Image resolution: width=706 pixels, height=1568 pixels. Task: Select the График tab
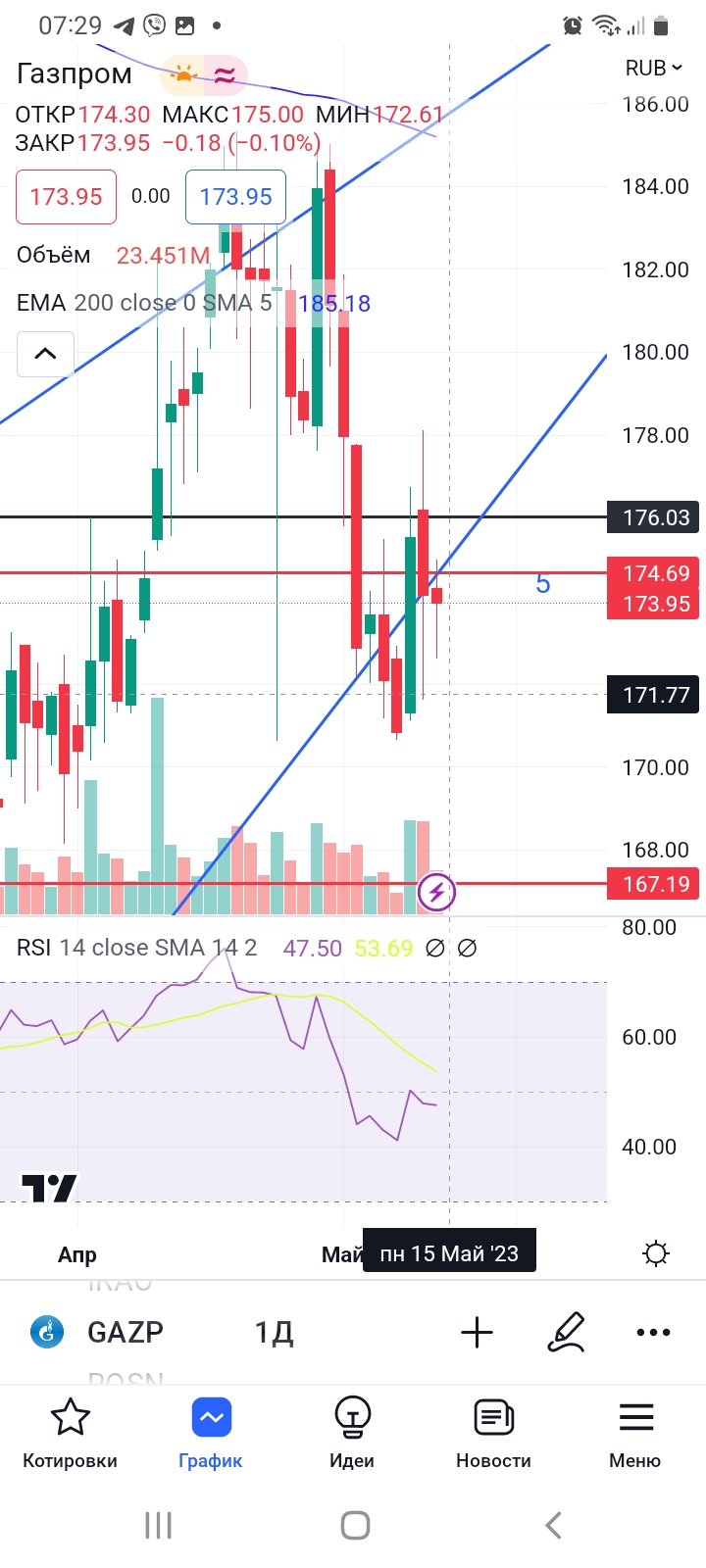coord(211,1433)
